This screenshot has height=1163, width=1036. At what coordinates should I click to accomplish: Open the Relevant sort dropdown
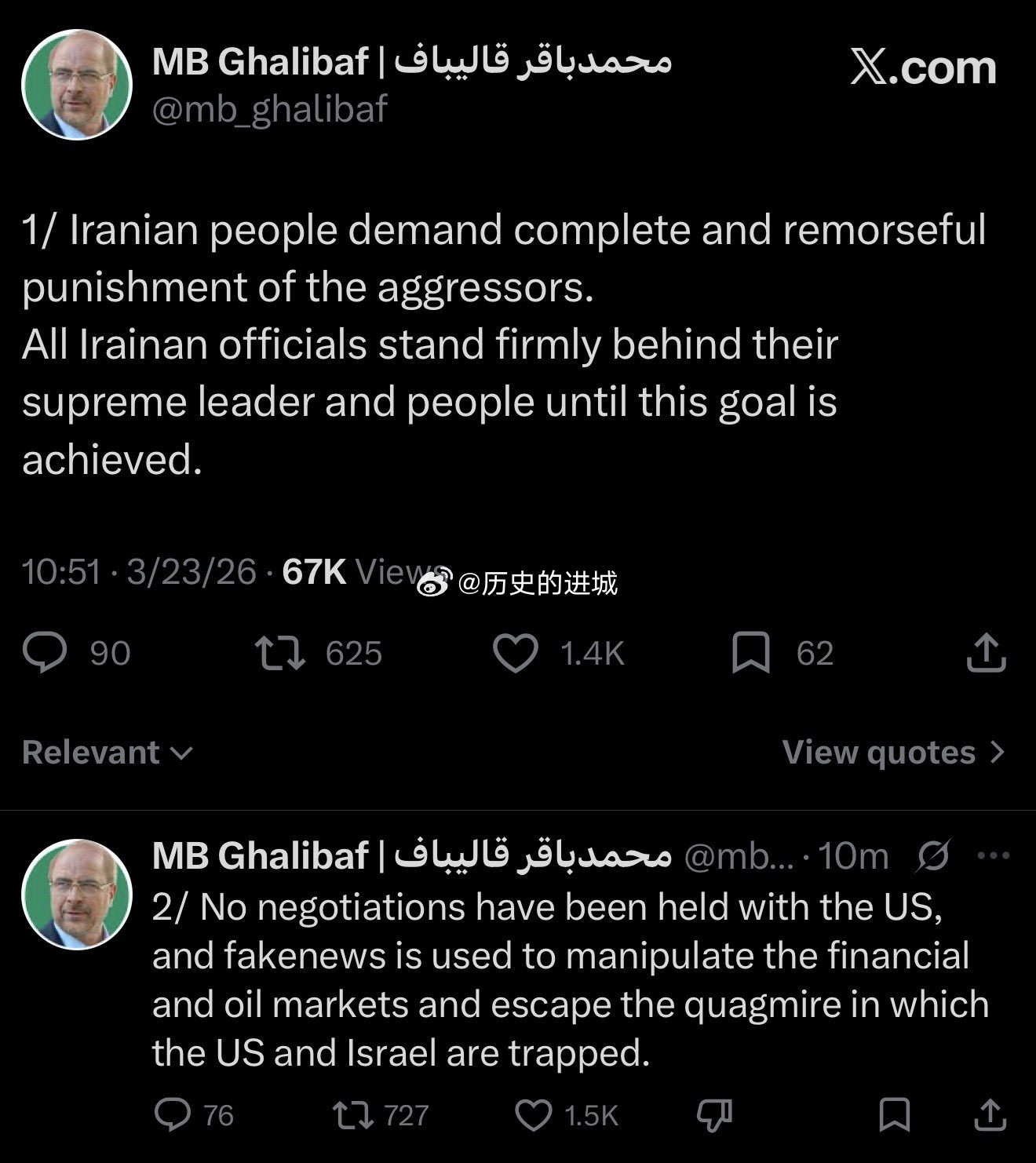point(104,752)
